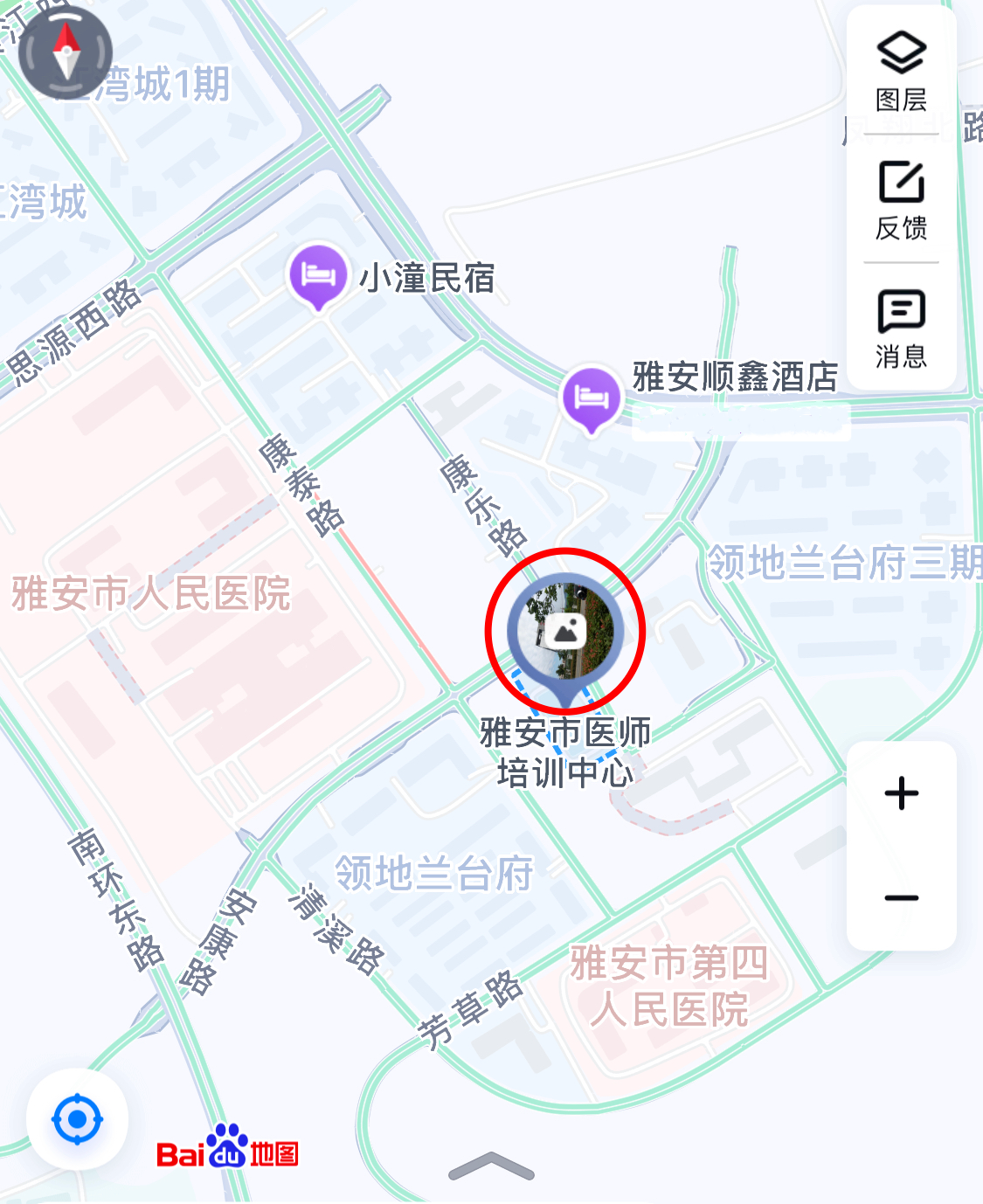Screen dimensions: 983x1204
Task: Select the 雅安顺鑫酒店 hotel marker
Action: coord(591,398)
